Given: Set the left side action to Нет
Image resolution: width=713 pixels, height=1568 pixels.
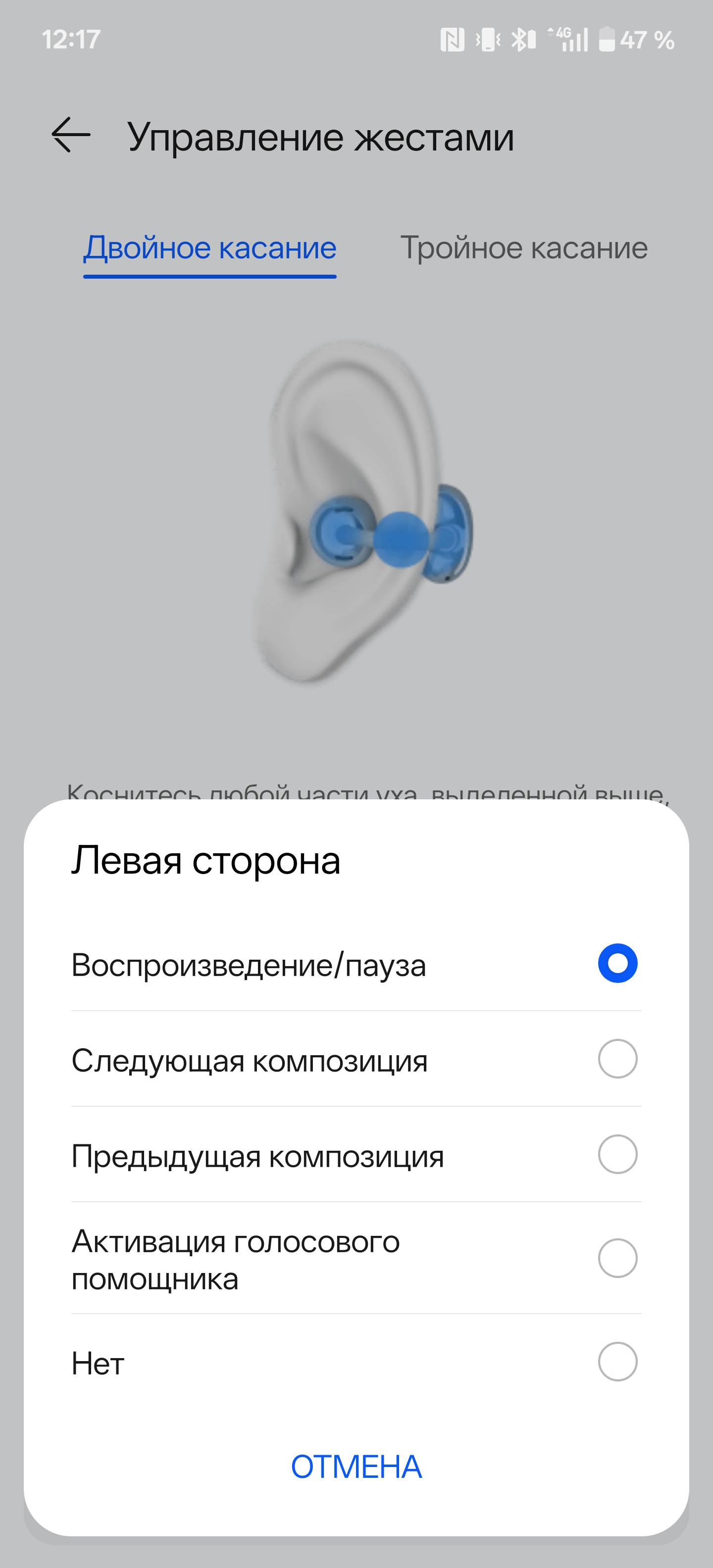Looking at the screenshot, I should (x=617, y=1362).
